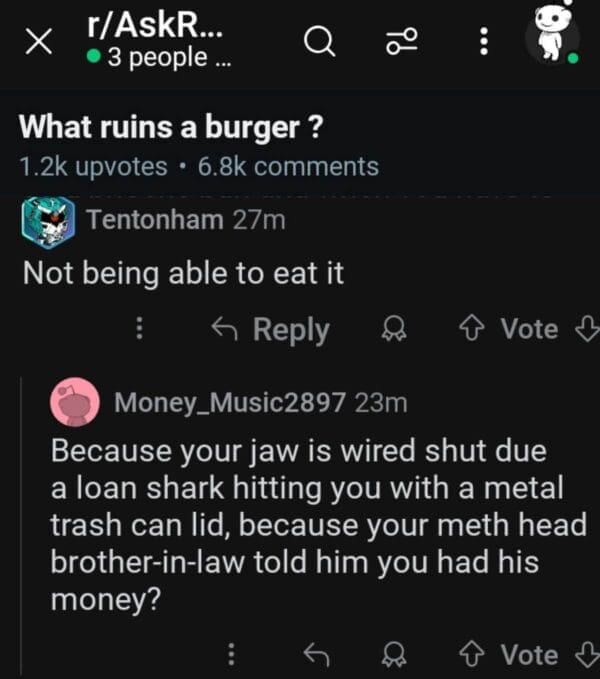Image resolution: width=600 pixels, height=679 pixels.
Task: View Tentonham's profile
Action: (154, 219)
